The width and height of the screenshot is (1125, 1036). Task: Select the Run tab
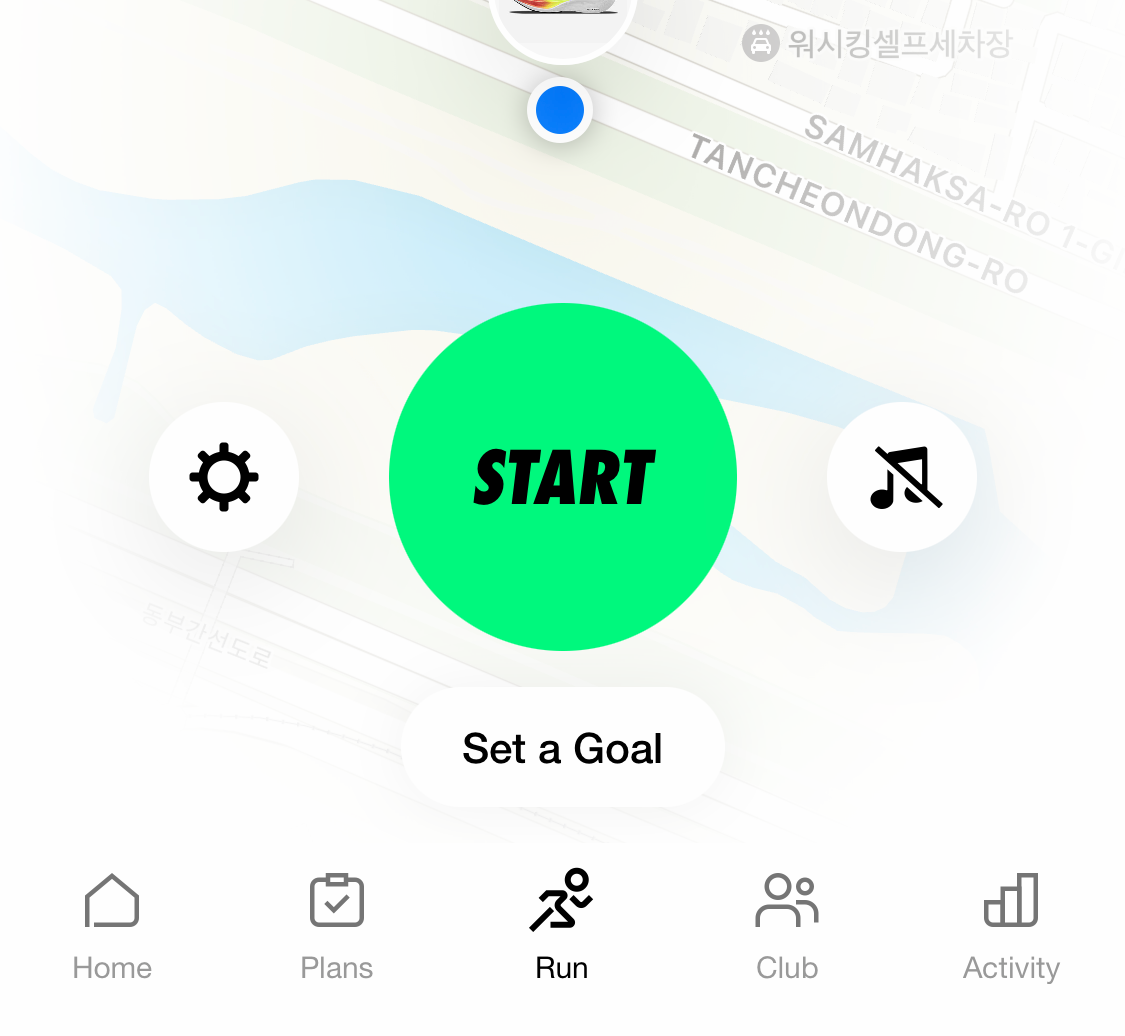click(562, 926)
